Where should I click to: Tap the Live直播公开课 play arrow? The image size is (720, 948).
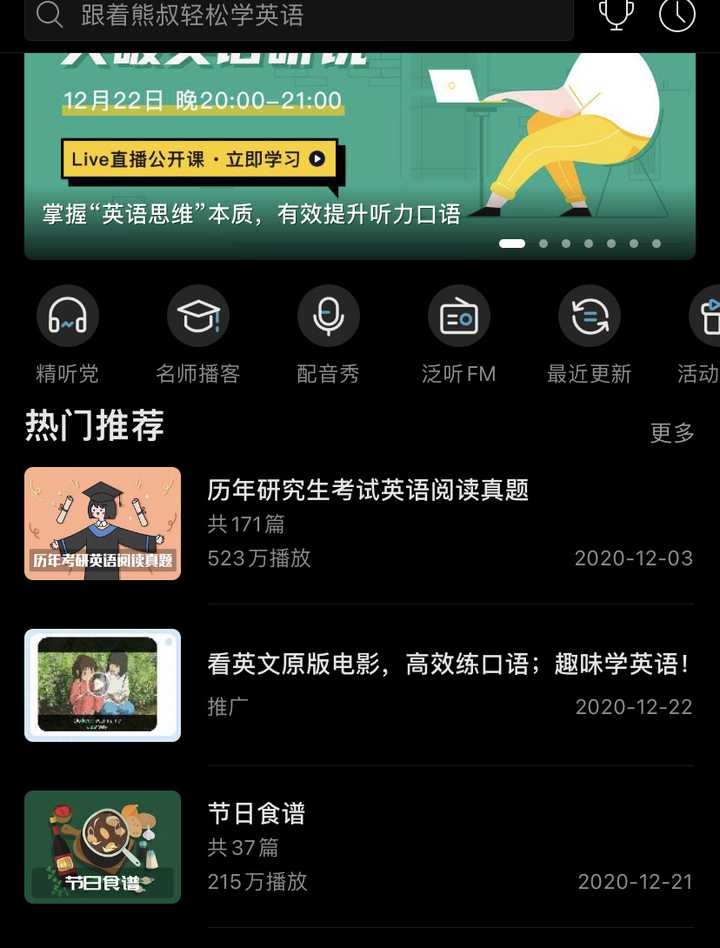tap(317, 158)
